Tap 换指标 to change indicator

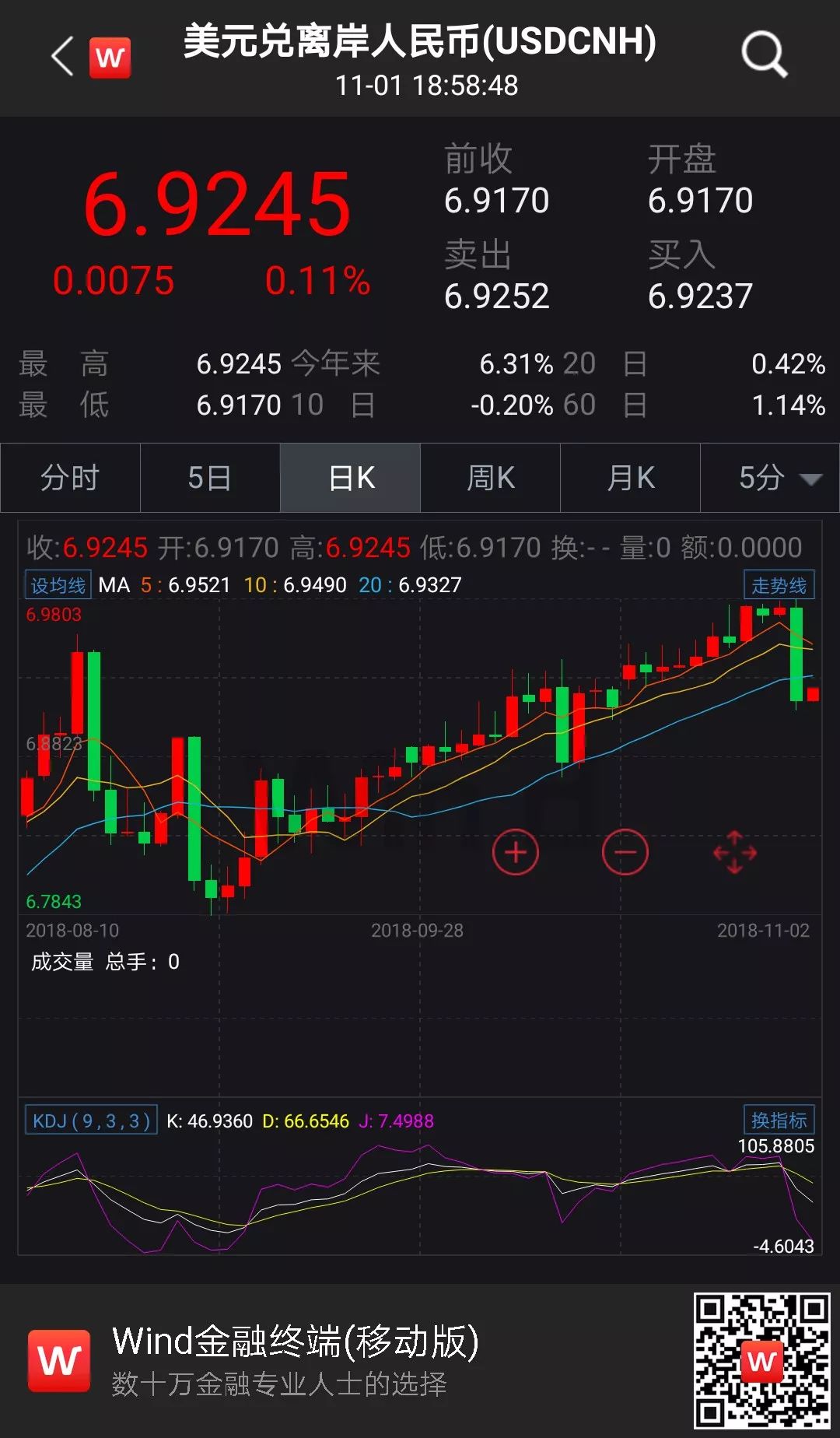pyautogui.click(x=779, y=1121)
